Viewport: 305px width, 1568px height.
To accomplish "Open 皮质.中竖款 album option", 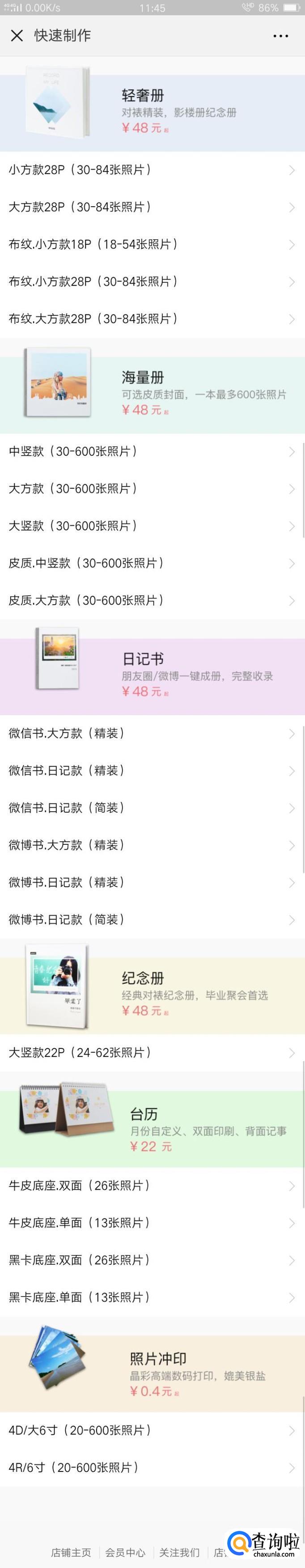I will [x=152, y=564].
